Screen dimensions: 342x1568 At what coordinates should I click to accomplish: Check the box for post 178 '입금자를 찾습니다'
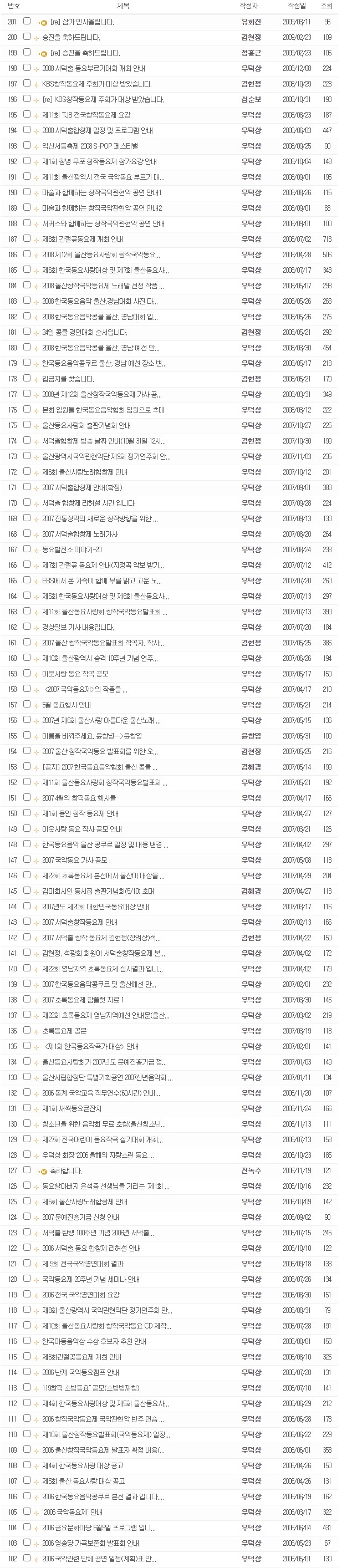[x=27, y=379]
